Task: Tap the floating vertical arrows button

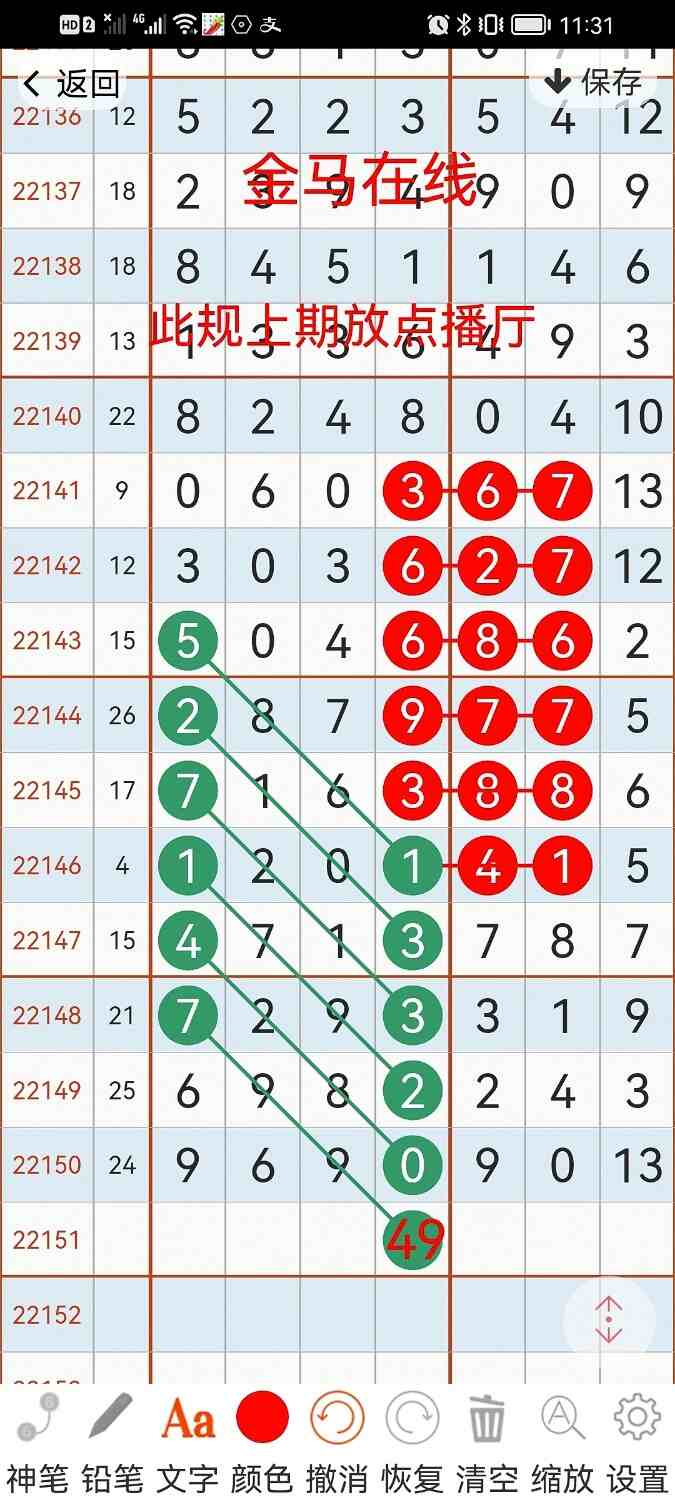Action: tap(609, 1321)
